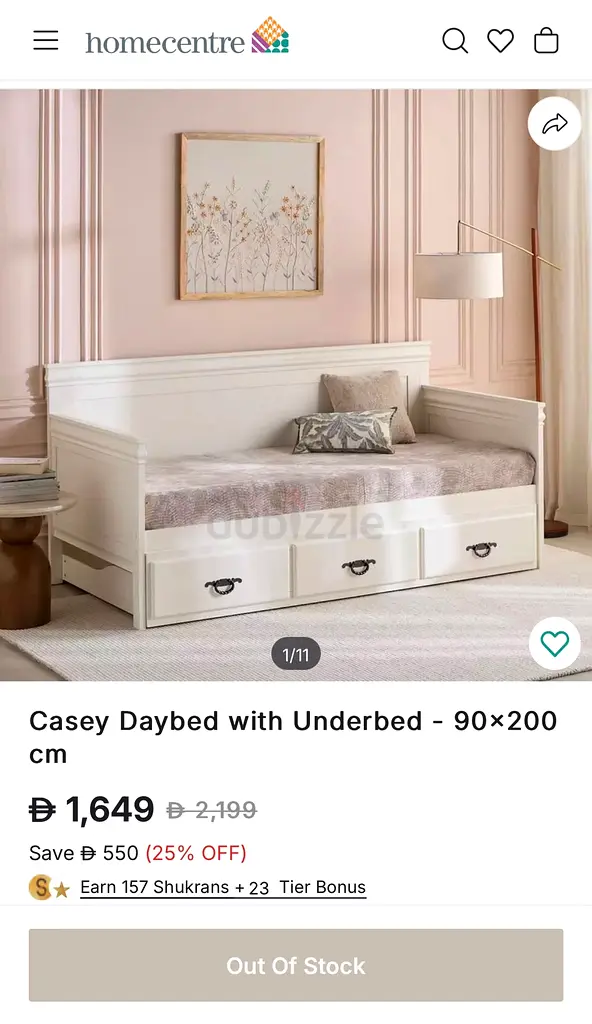
Task: Add the daybed to wishlist
Action: click(x=554, y=643)
